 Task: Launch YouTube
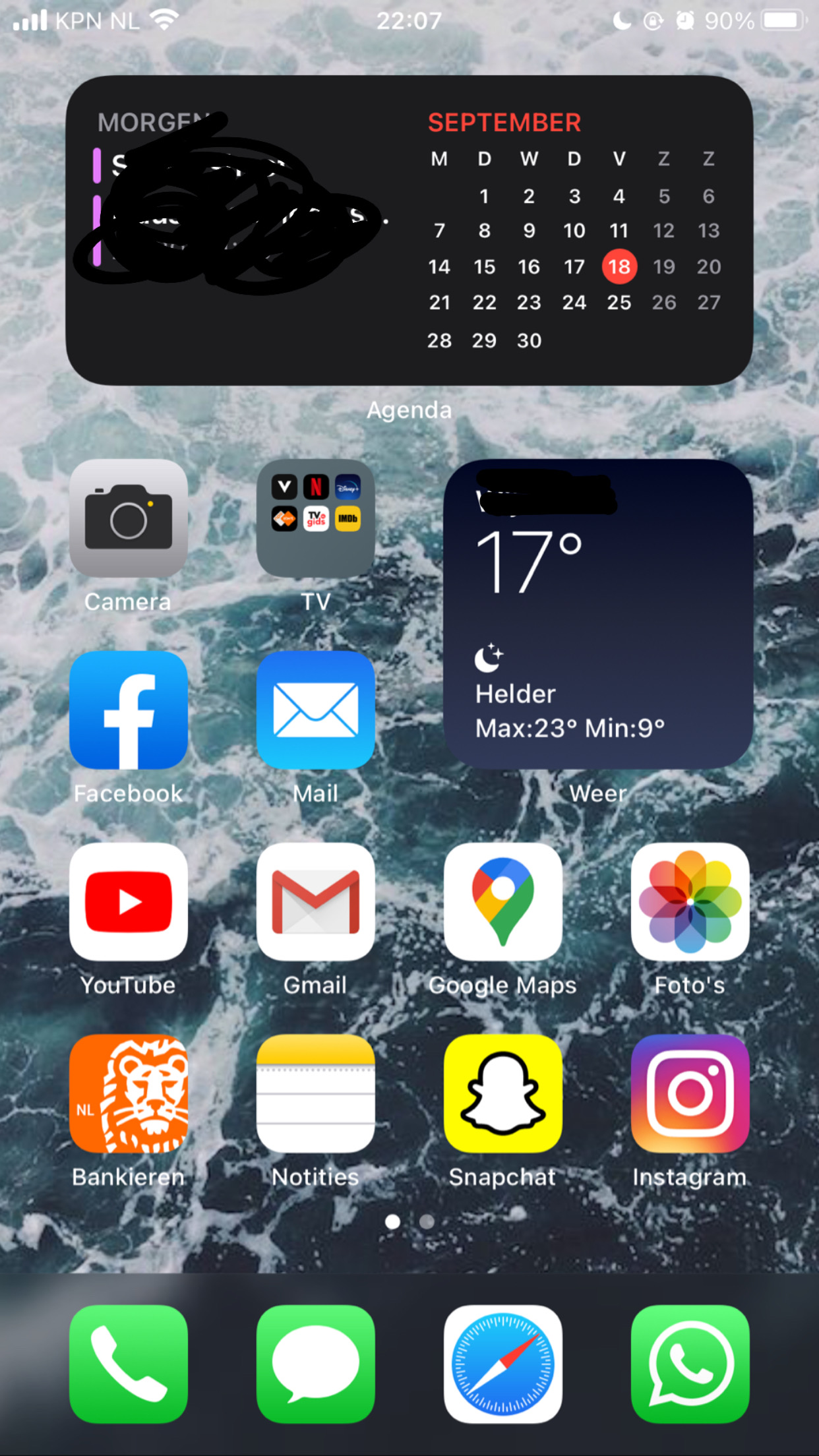pos(129,901)
